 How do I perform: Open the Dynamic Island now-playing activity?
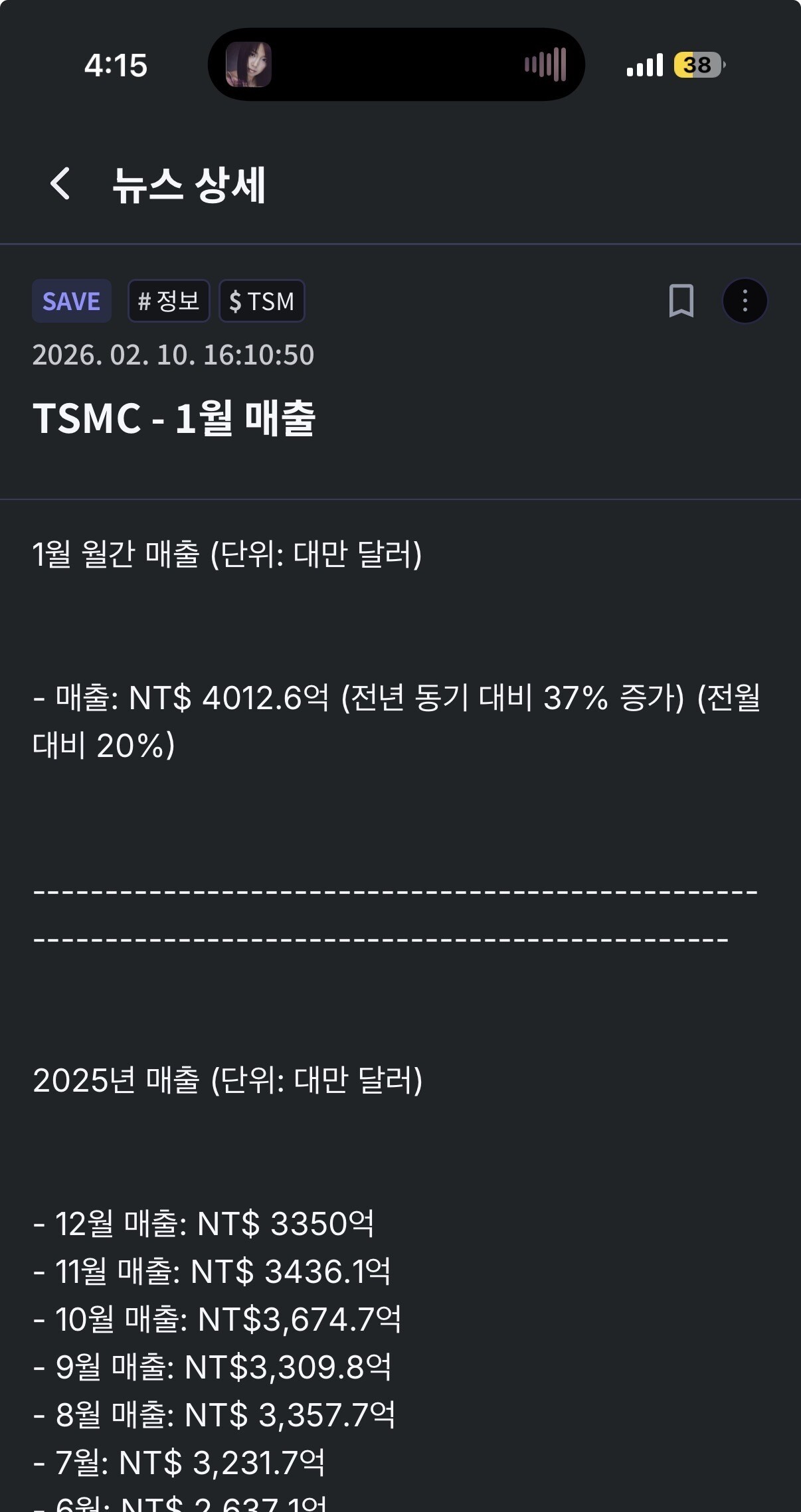397,64
